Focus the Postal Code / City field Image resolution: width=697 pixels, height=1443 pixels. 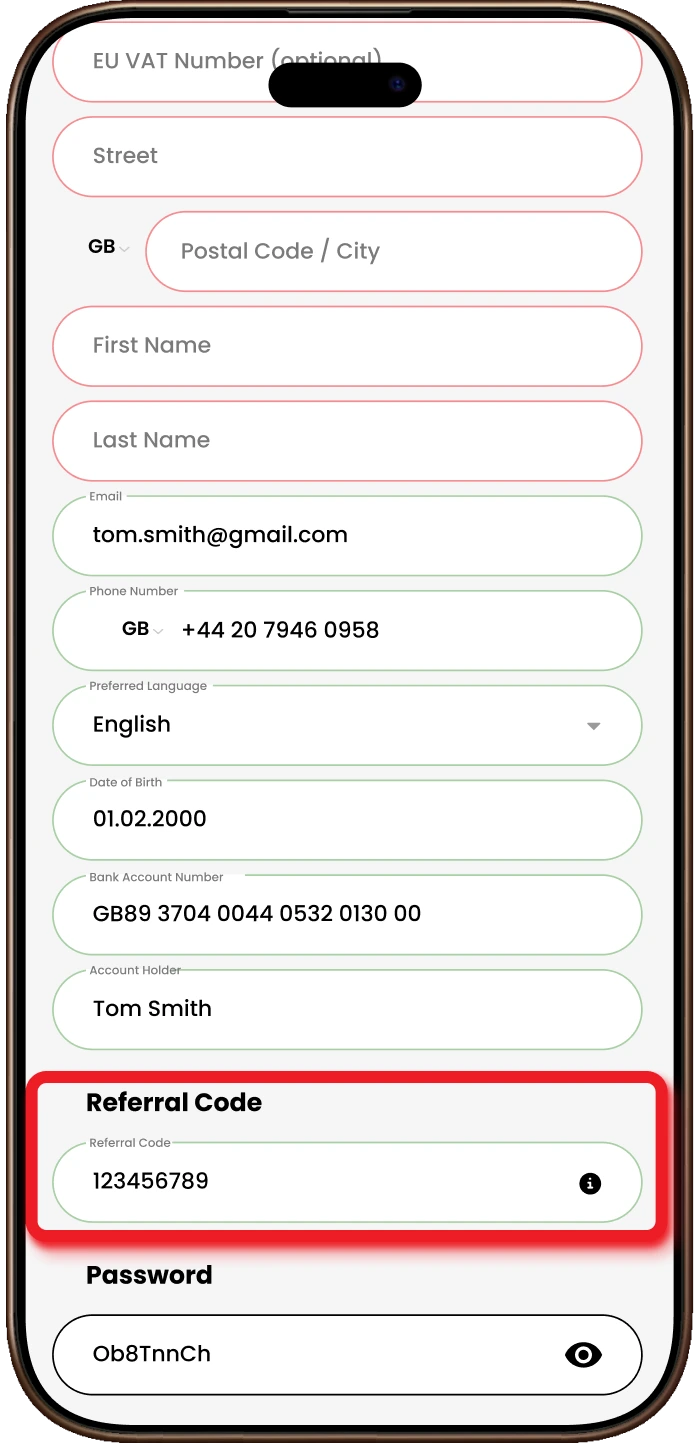click(392, 251)
